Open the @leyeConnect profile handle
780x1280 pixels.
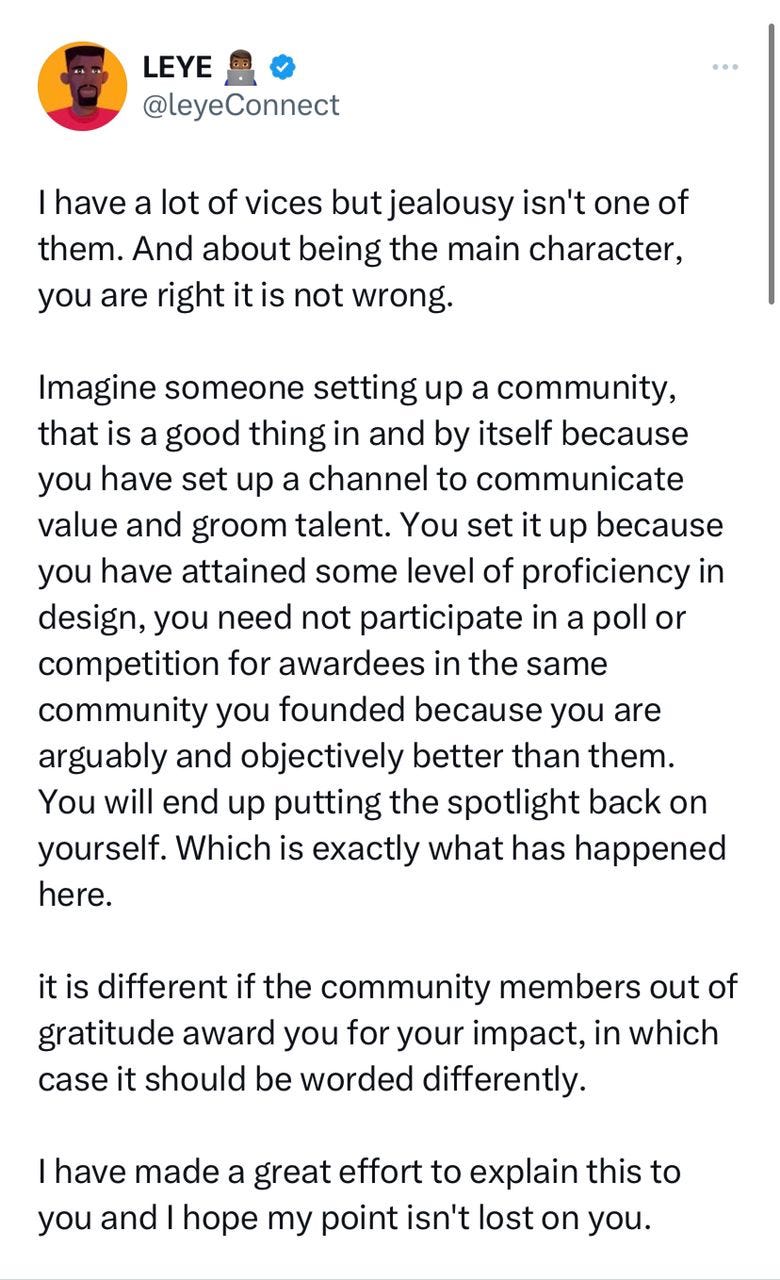point(241,104)
